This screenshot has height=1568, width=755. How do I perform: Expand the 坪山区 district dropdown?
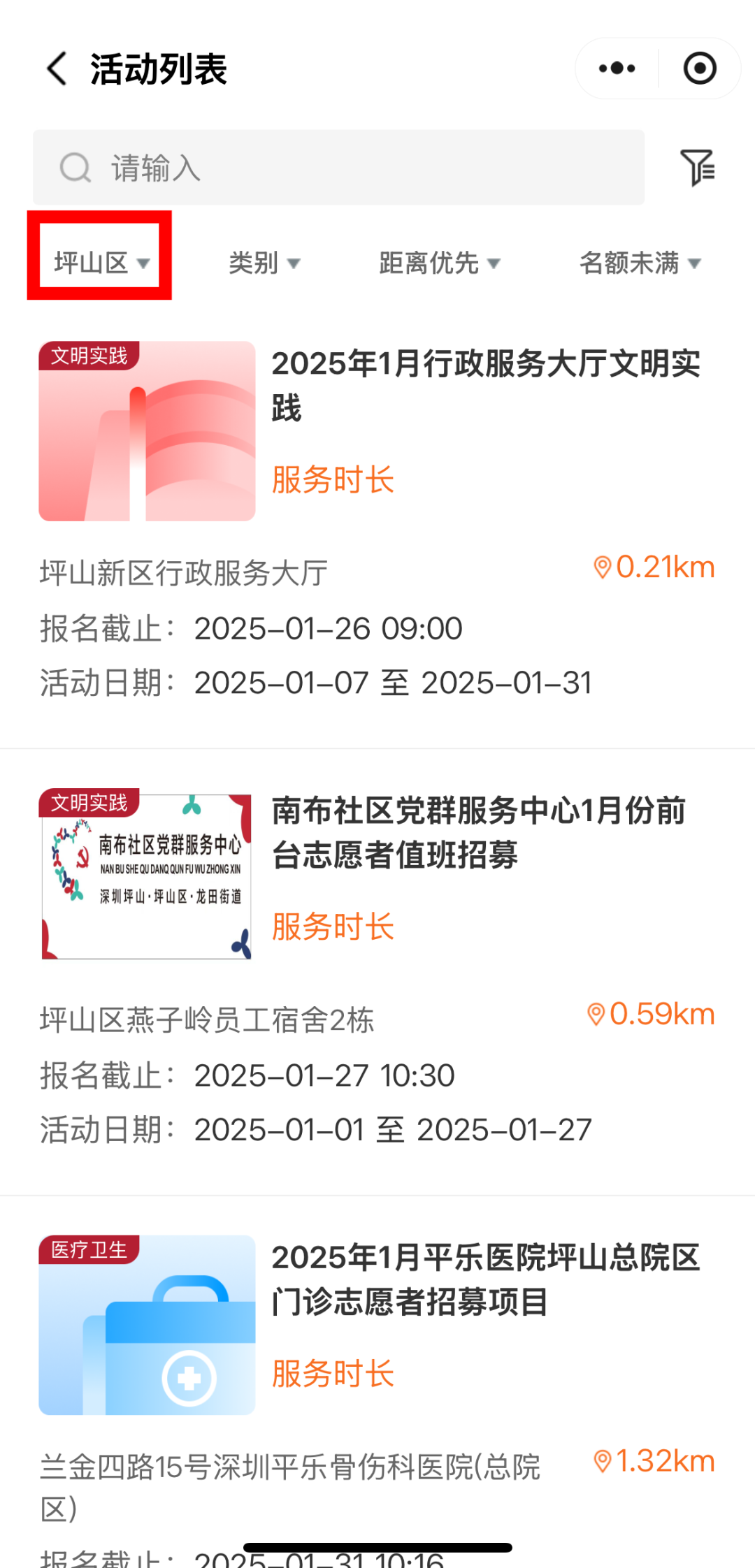coord(101,263)
